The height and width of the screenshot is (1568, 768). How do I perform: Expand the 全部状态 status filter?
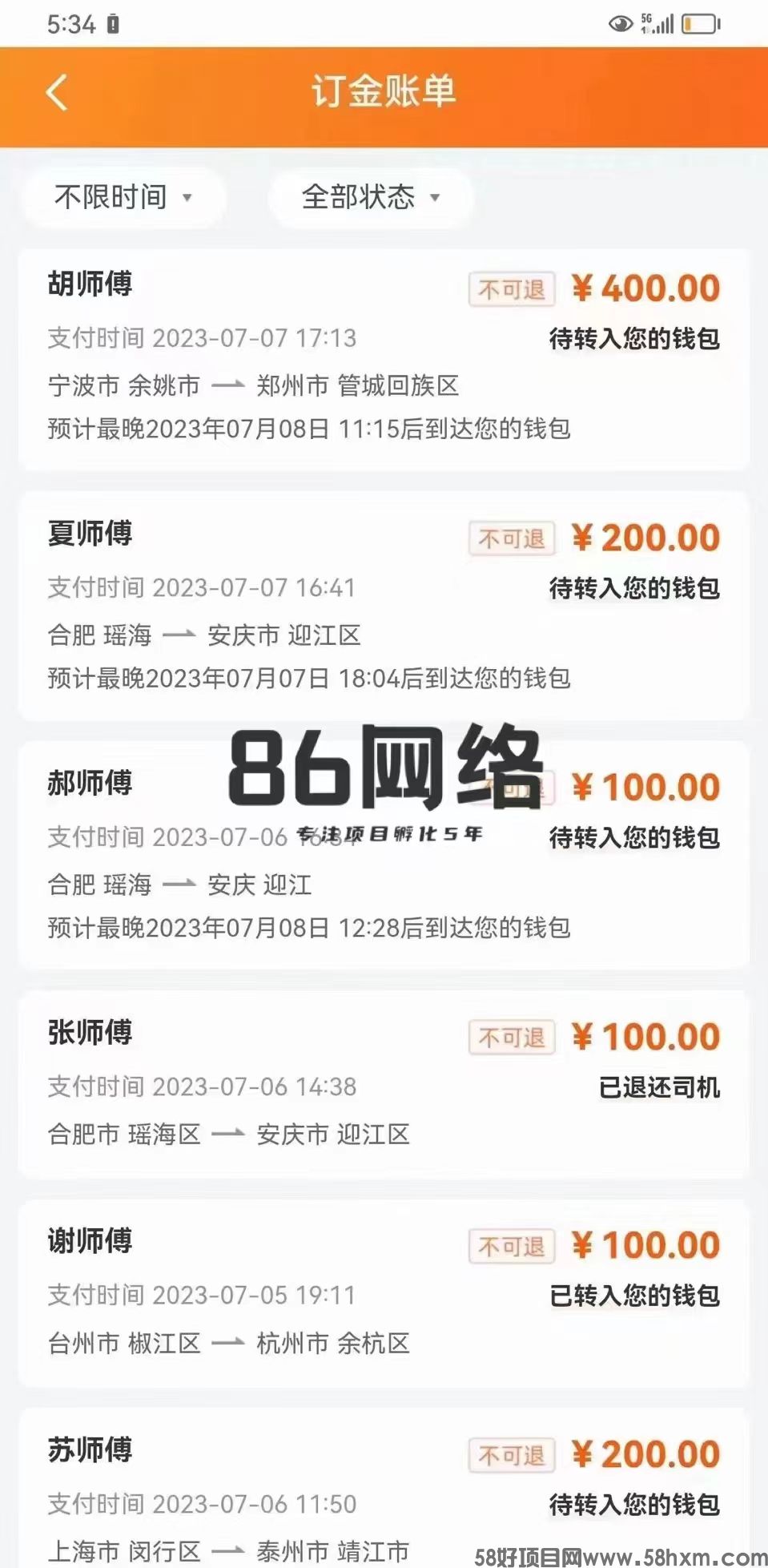tap(370, 197)
